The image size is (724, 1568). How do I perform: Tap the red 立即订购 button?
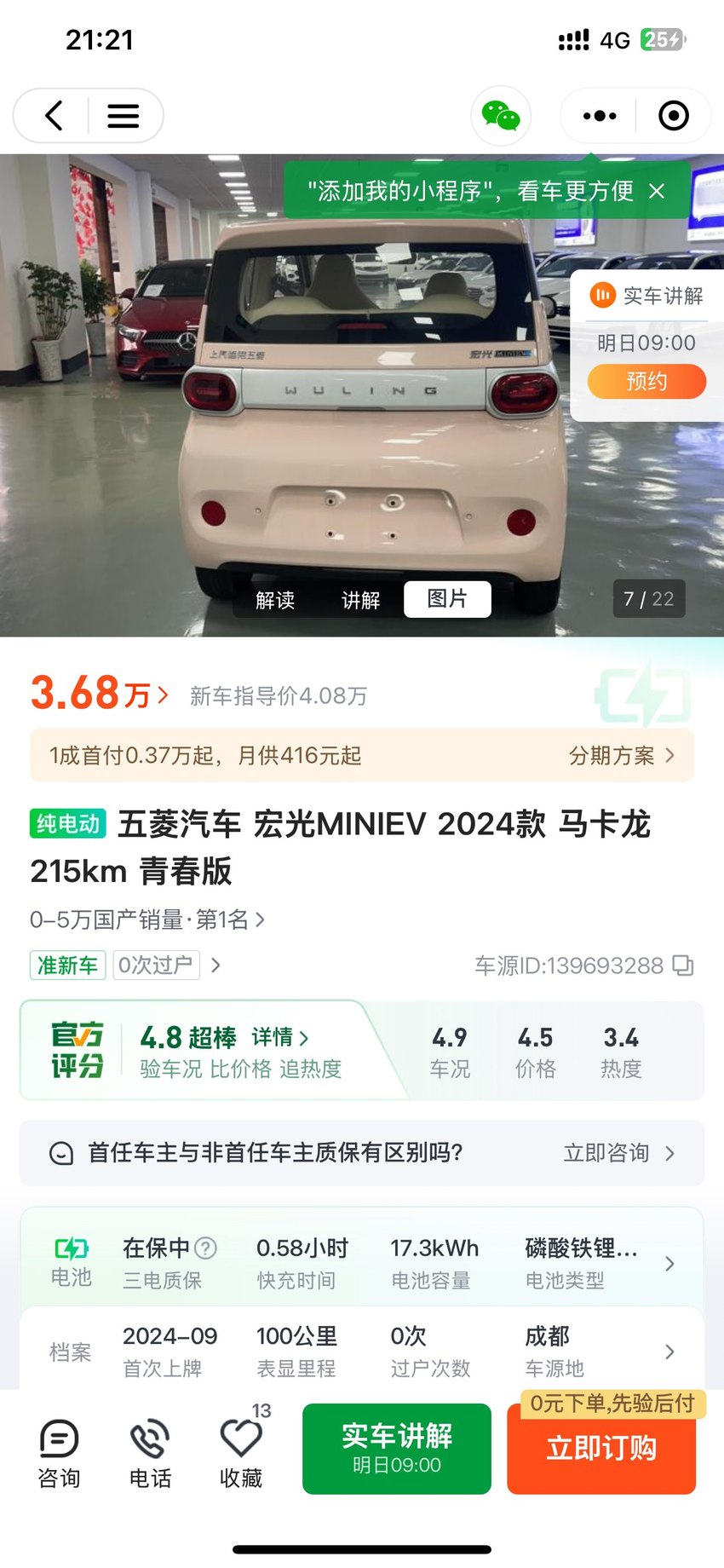pyautogui.click(x=601, y=1448)
